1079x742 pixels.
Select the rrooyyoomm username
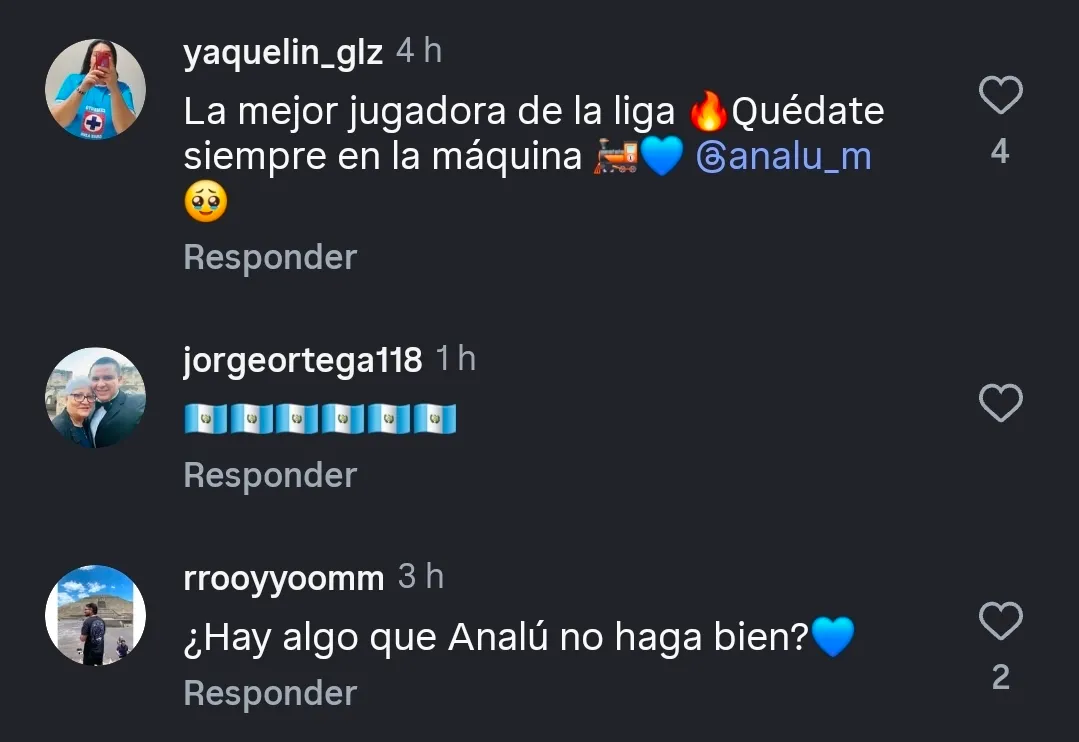pyautogui.click(x=284, y=579)
